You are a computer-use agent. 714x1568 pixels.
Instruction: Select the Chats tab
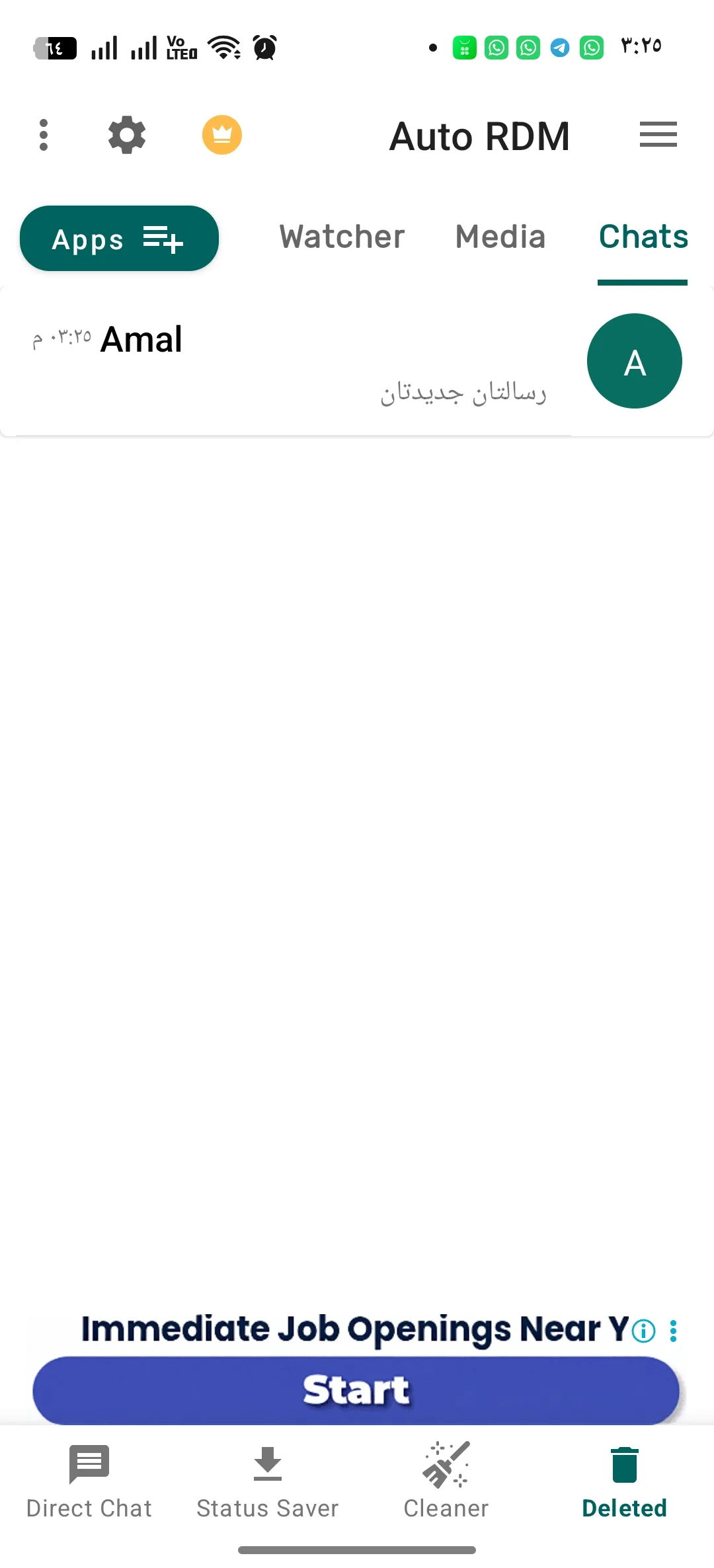[643, 237]
